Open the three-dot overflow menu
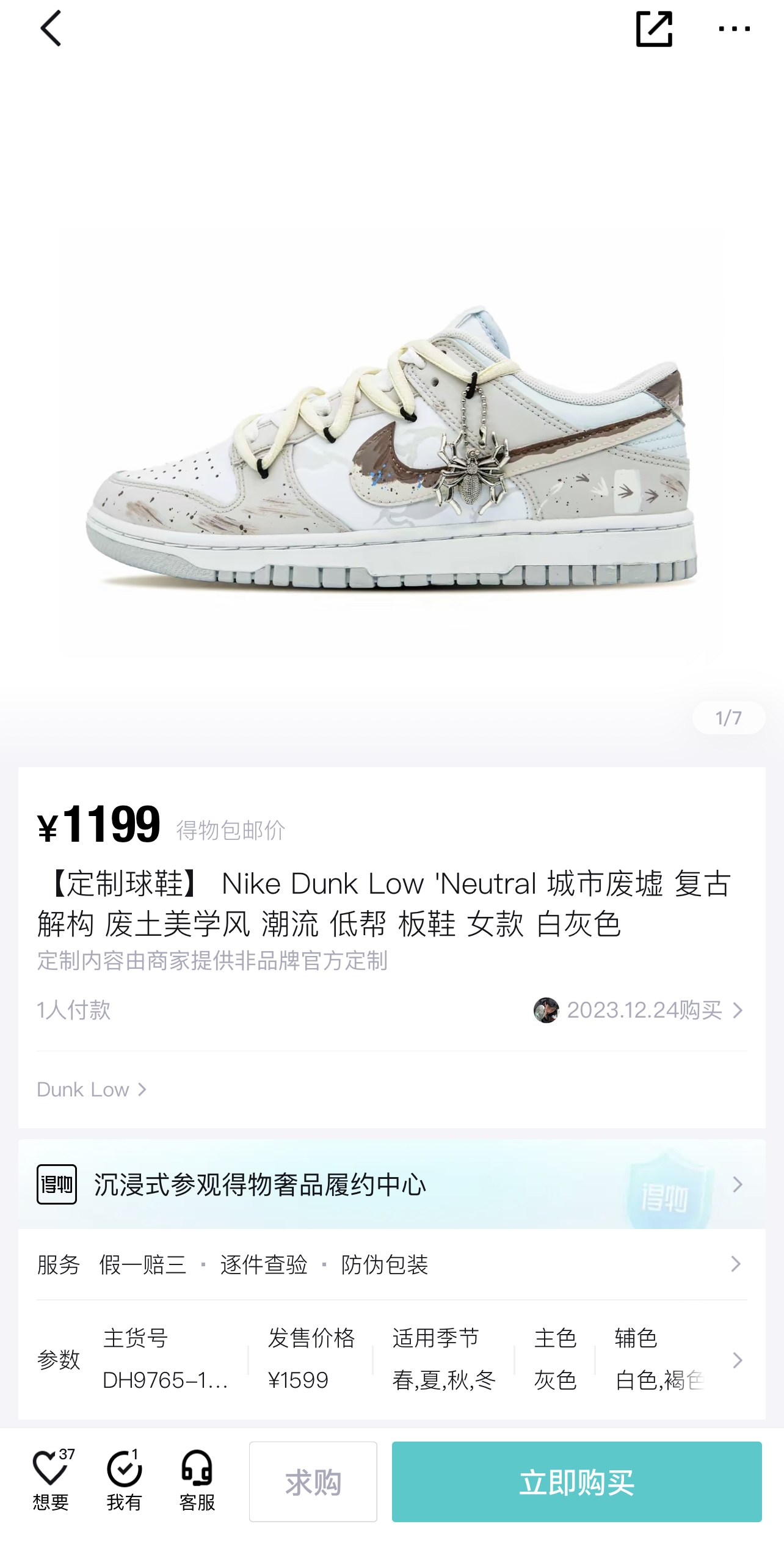 (734, 29)
